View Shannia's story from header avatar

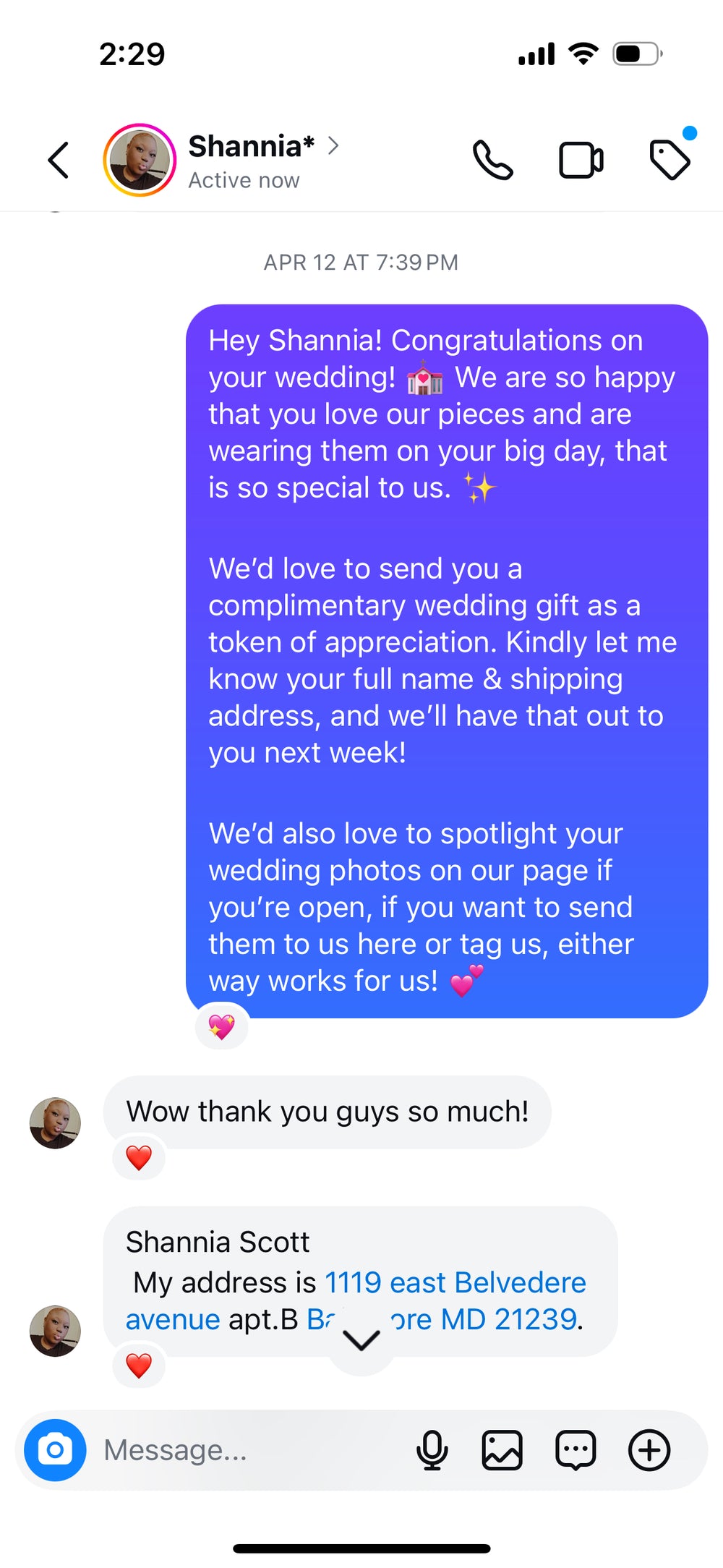click(140, 160)
